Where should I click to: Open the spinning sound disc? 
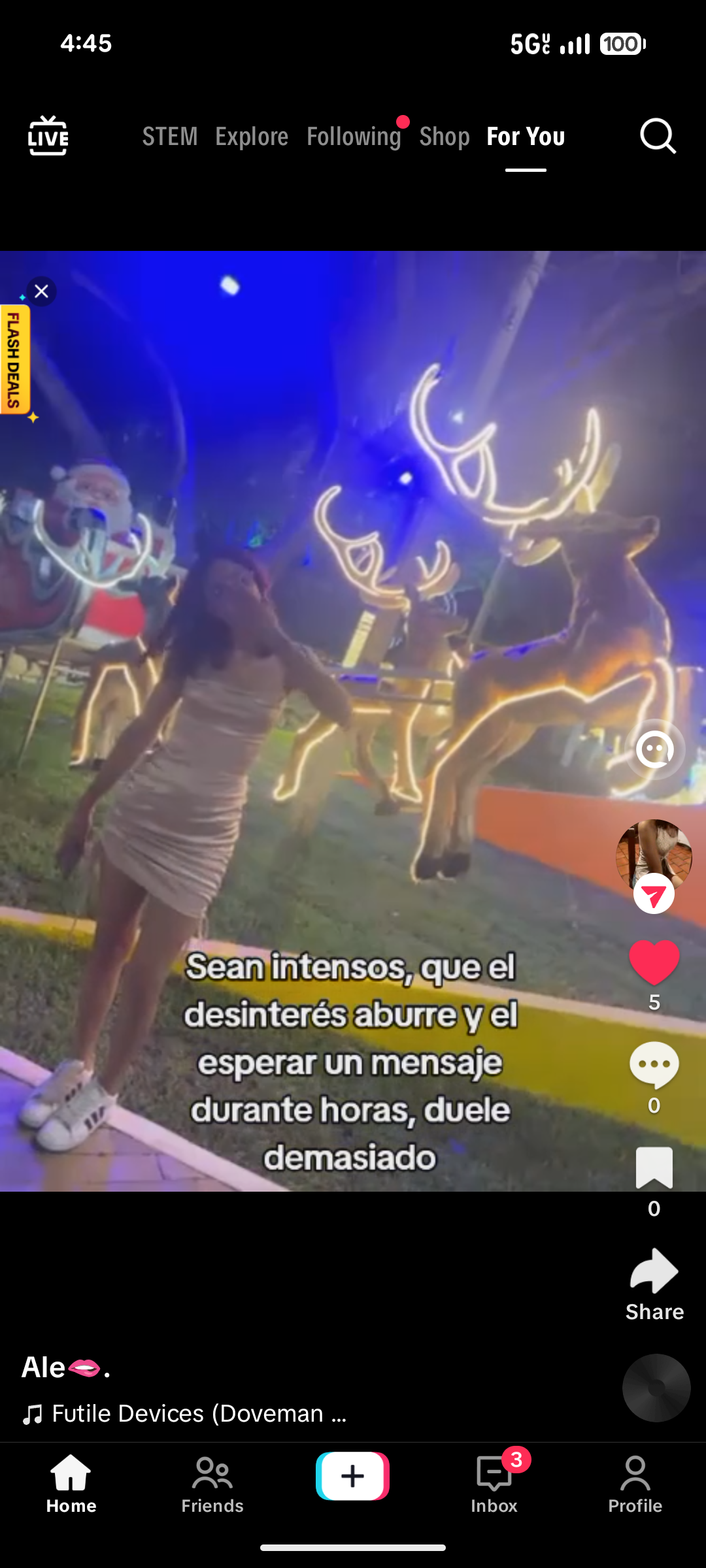[x=656, y=1388]
